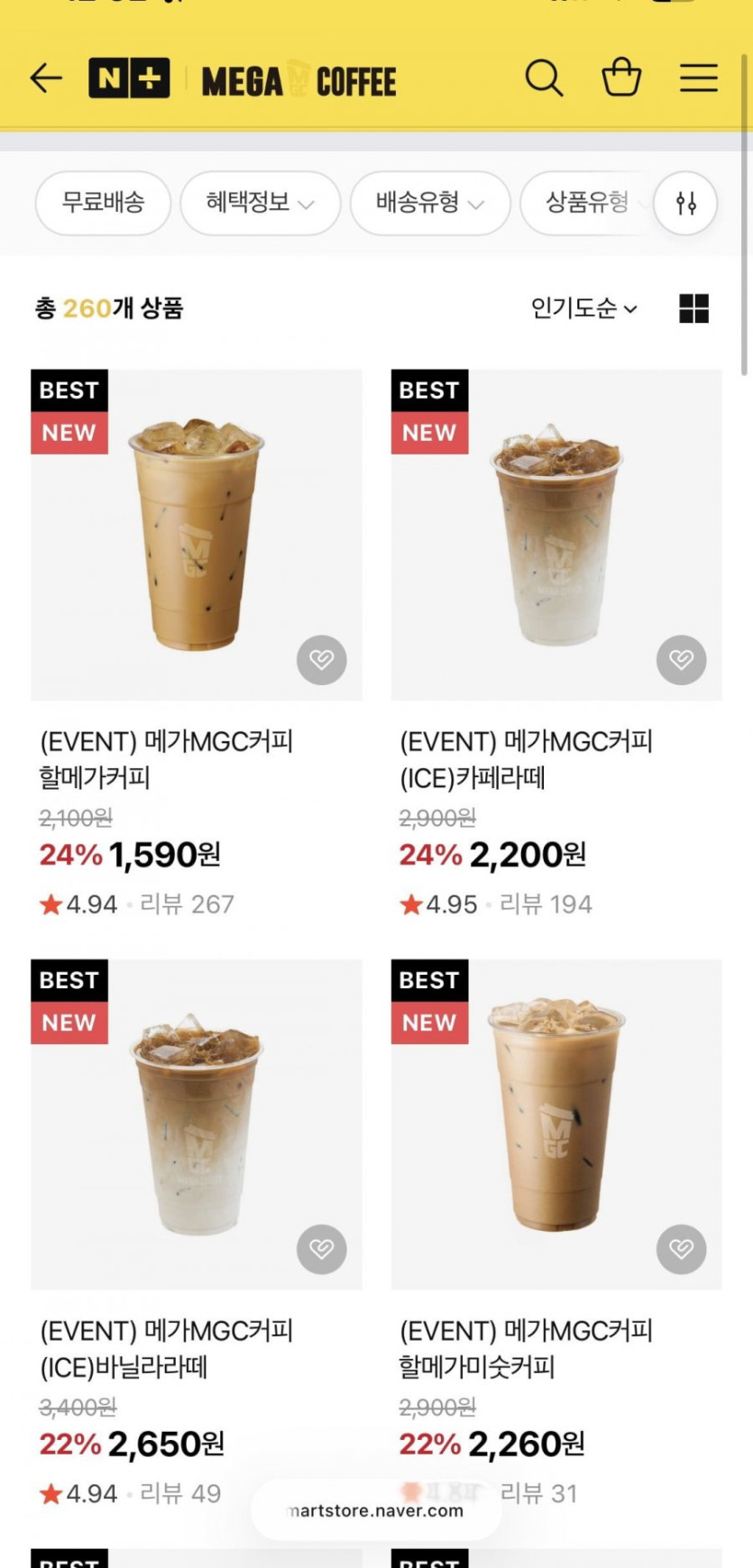This screenshot has width=753, height=1568.
Task: Select the 무료배송 filter chip
Action: click(103, 202)
